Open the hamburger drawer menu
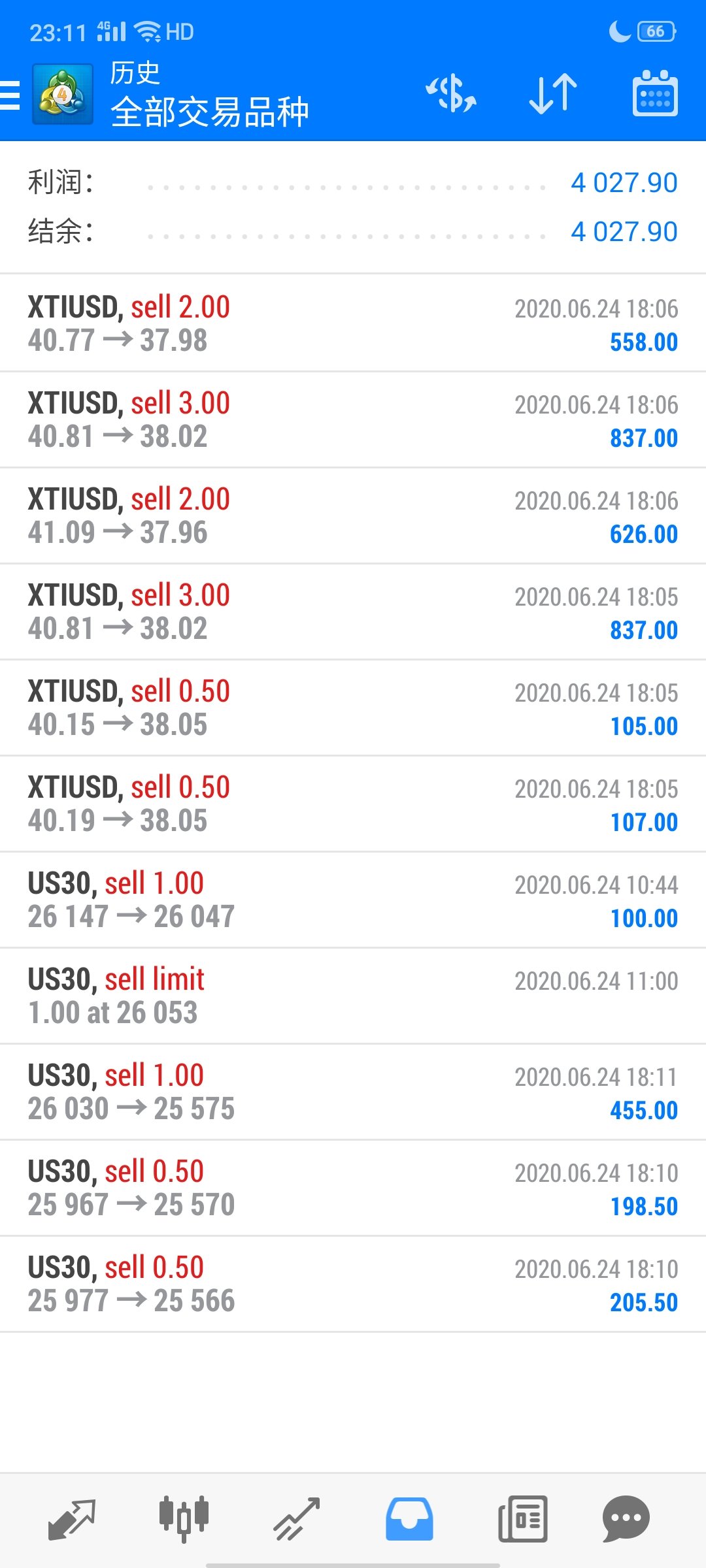706x1568 pixels. pos(10,95)
